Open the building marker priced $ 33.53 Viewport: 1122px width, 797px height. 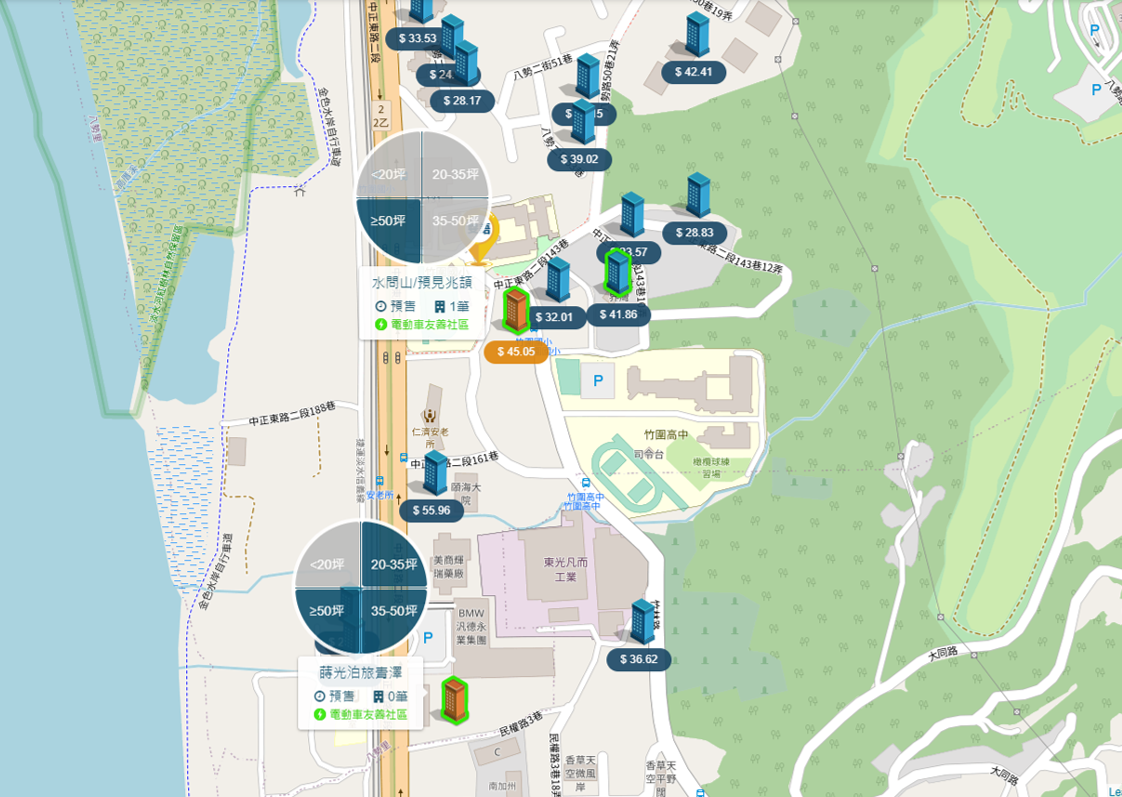418,39
